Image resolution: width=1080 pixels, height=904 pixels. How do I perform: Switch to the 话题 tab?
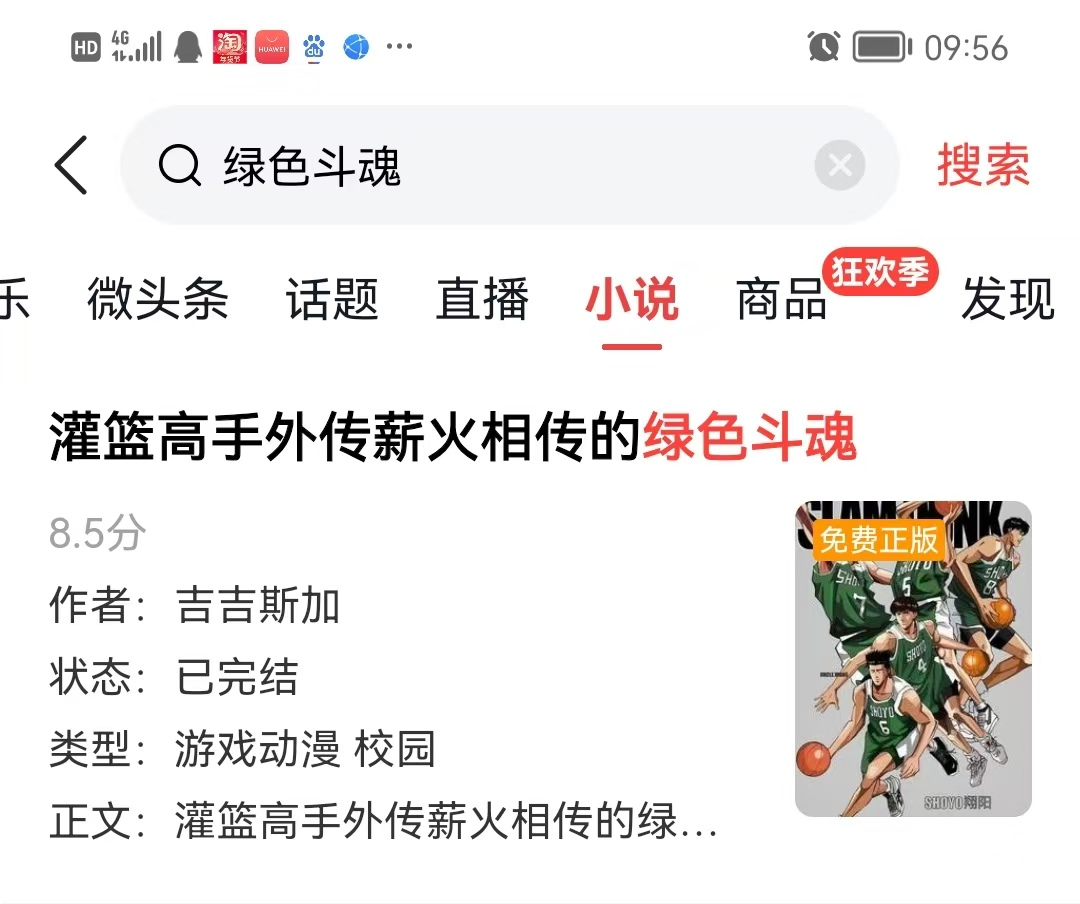[x=332, y=300]
